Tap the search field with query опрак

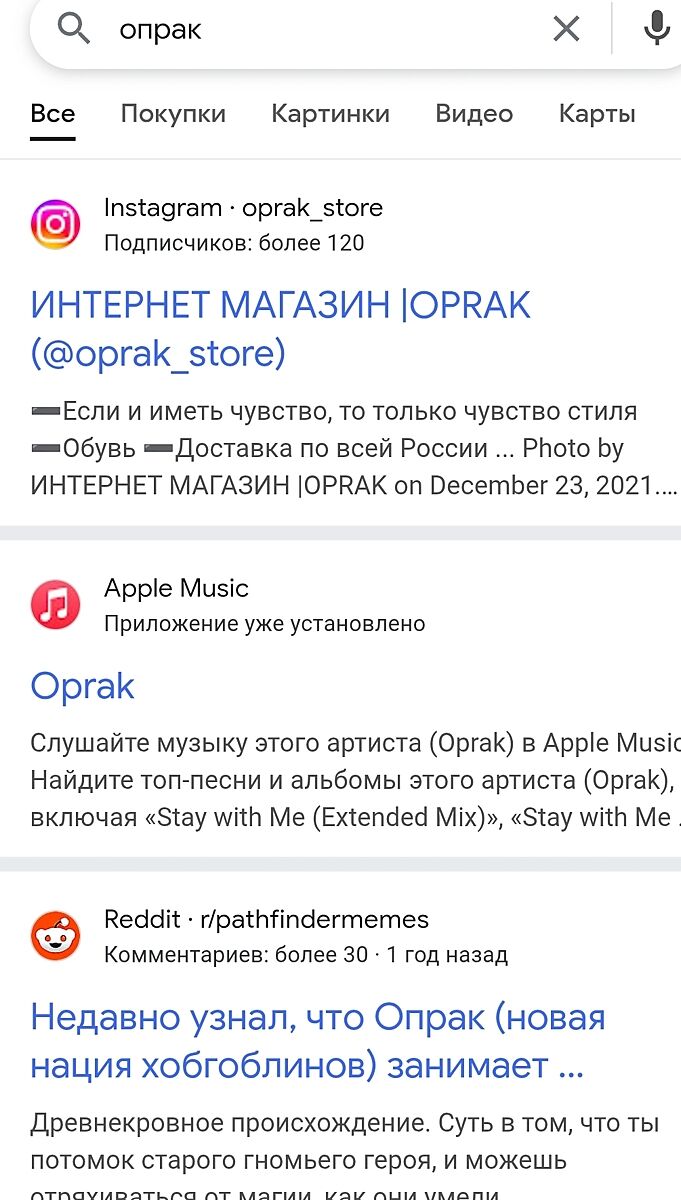(320, 30)
